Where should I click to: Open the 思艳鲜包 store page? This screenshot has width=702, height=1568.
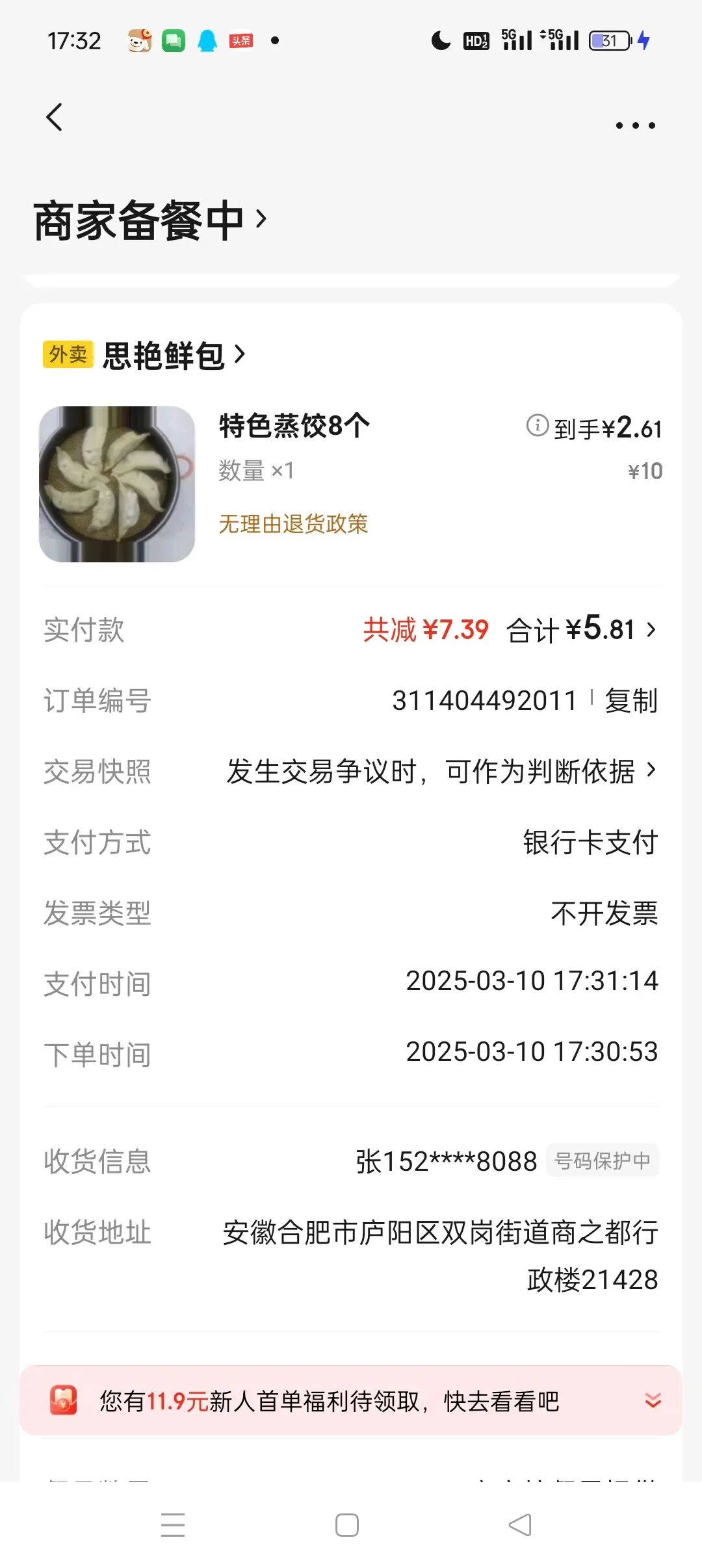(174, 355)
